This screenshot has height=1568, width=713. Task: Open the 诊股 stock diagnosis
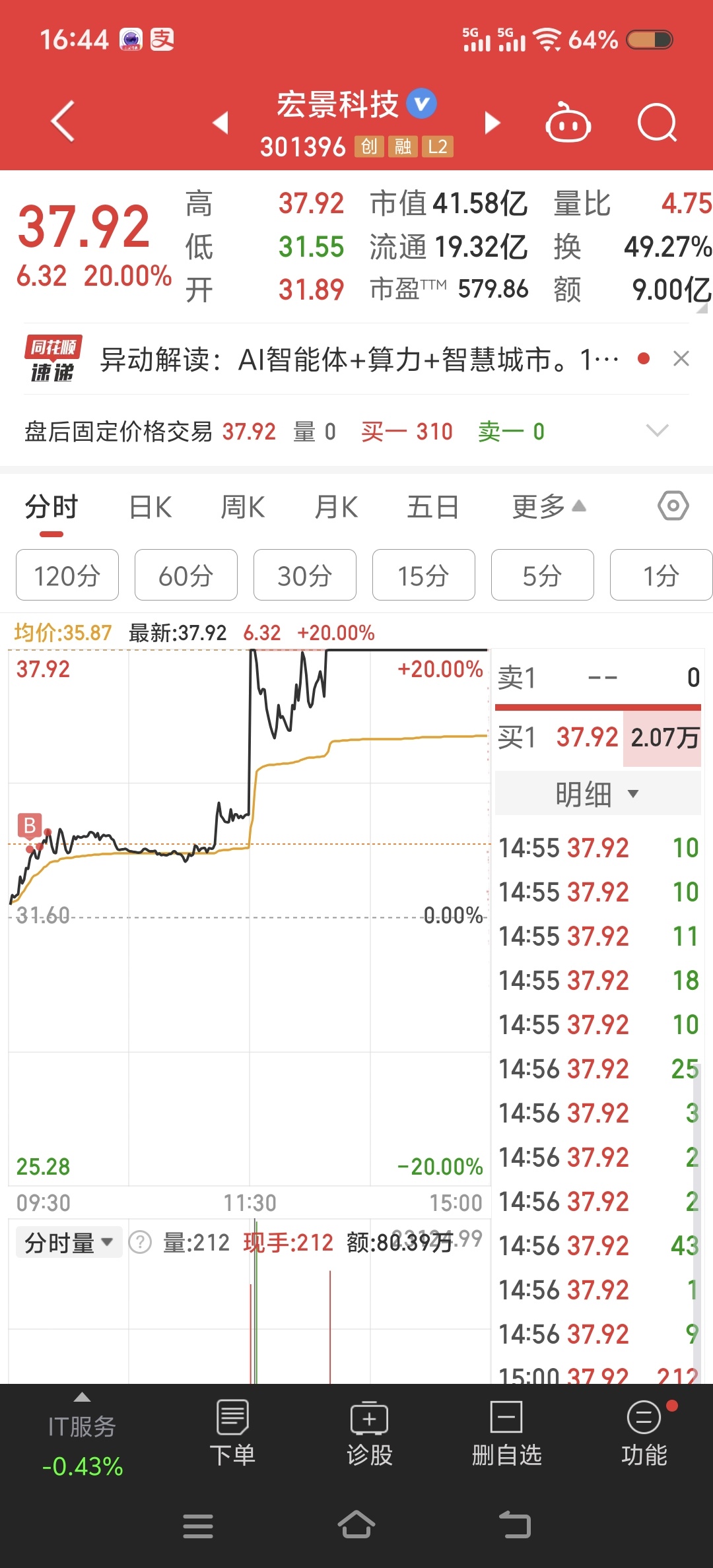tap(370, 1431)
